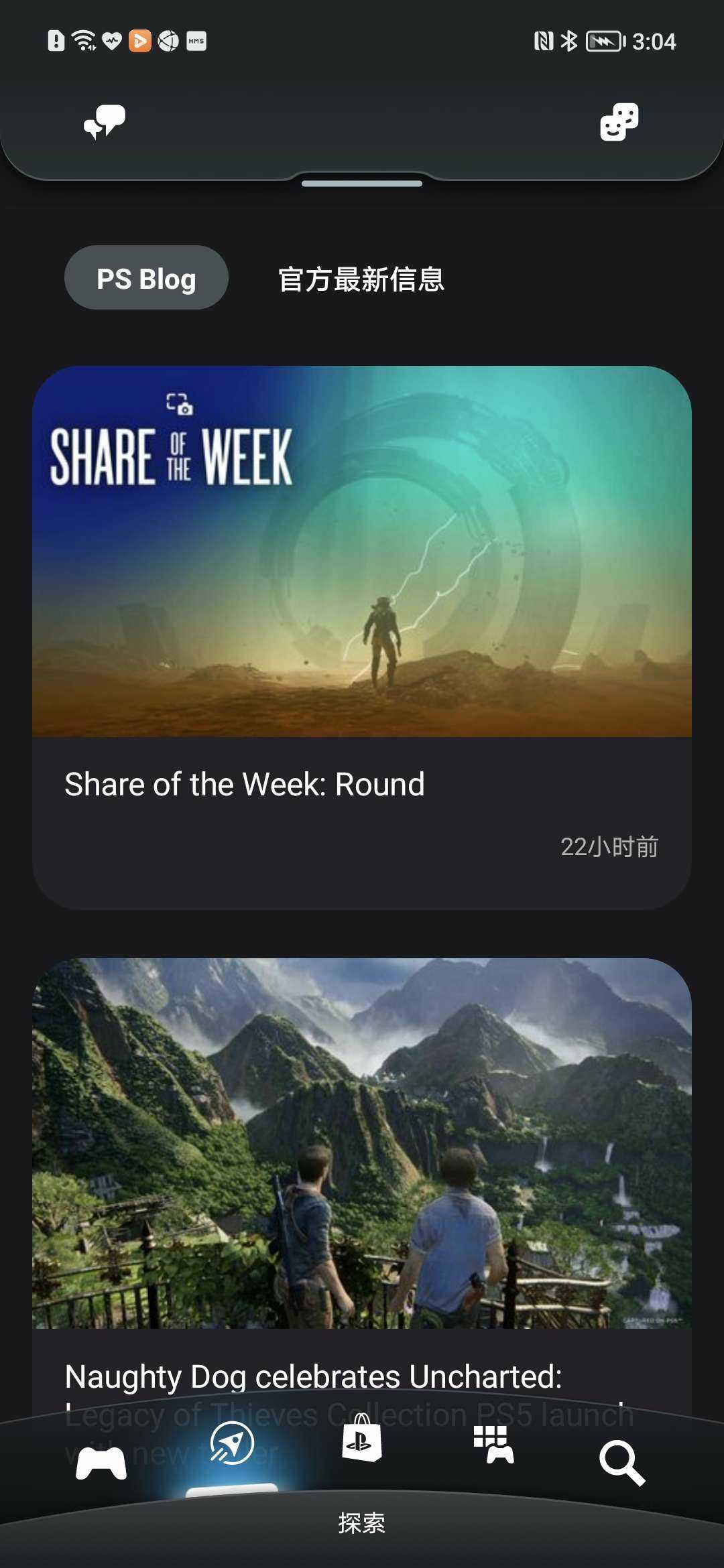Go to the controller Play tab
The image size is (724, 1568).
(101, 1462)
